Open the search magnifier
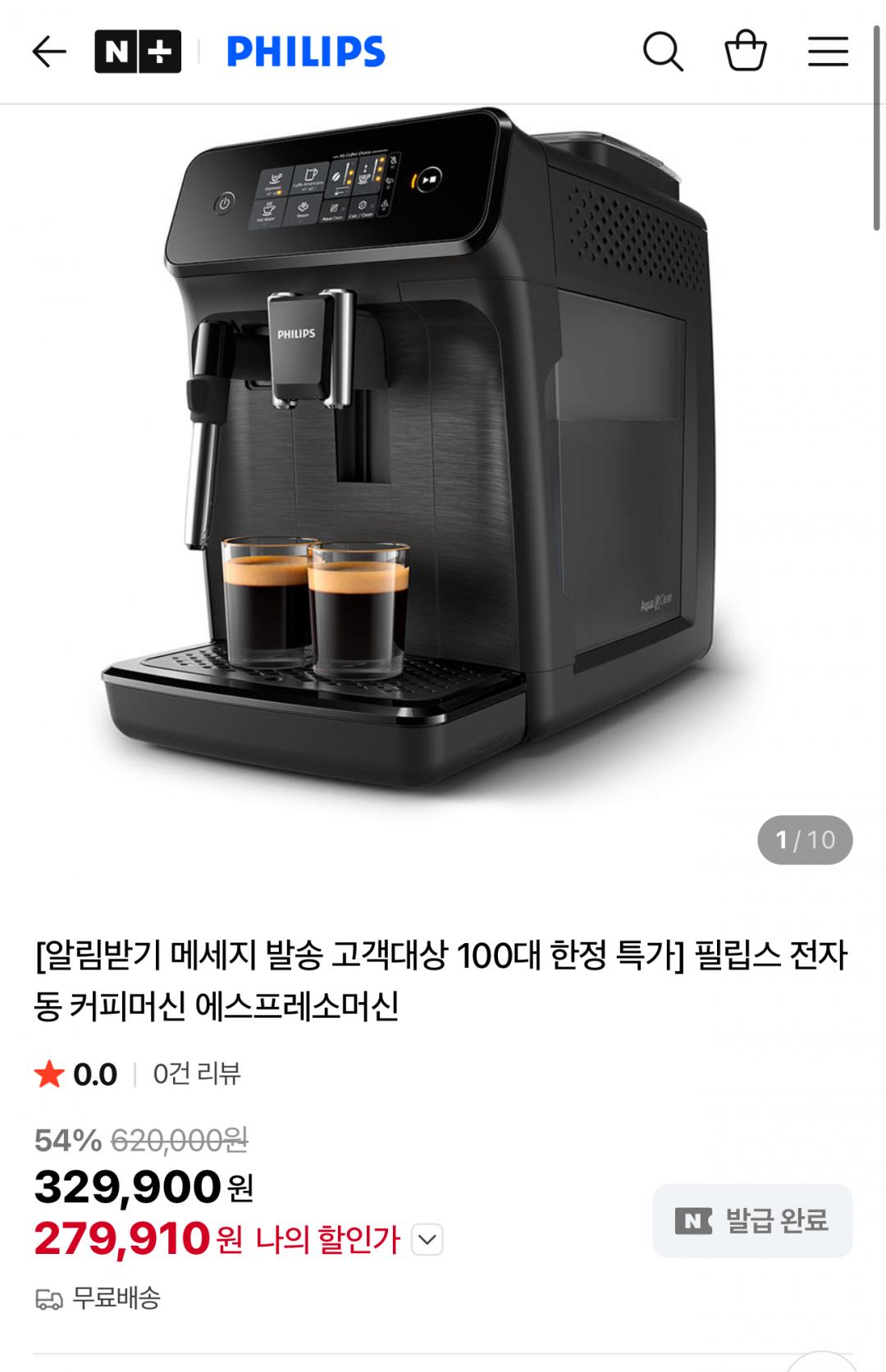 (x=663, y=52)
